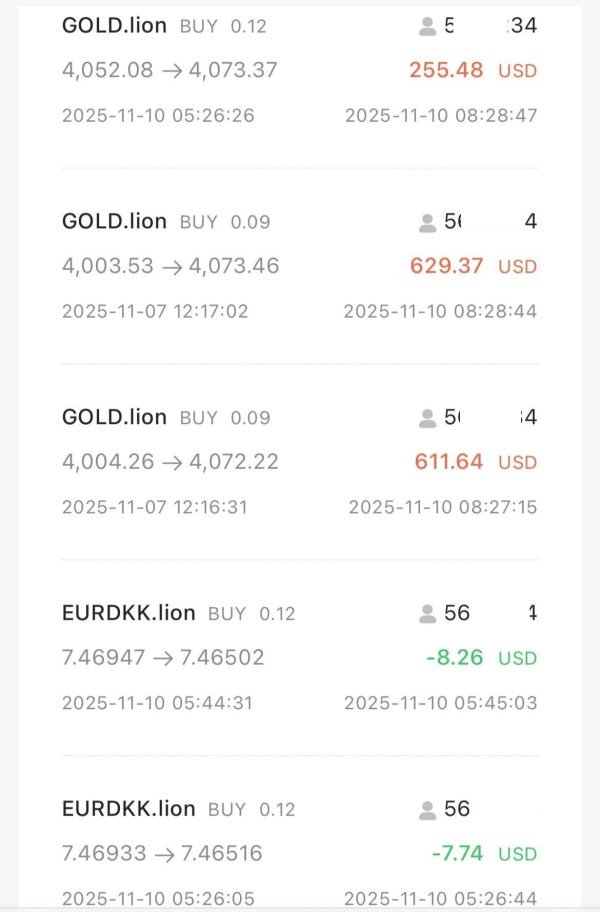This screenshot has height=912, width=600.
Task: View the EURDKK.lion trade showing -7.74 USD
Action: [x=299, y=853]
